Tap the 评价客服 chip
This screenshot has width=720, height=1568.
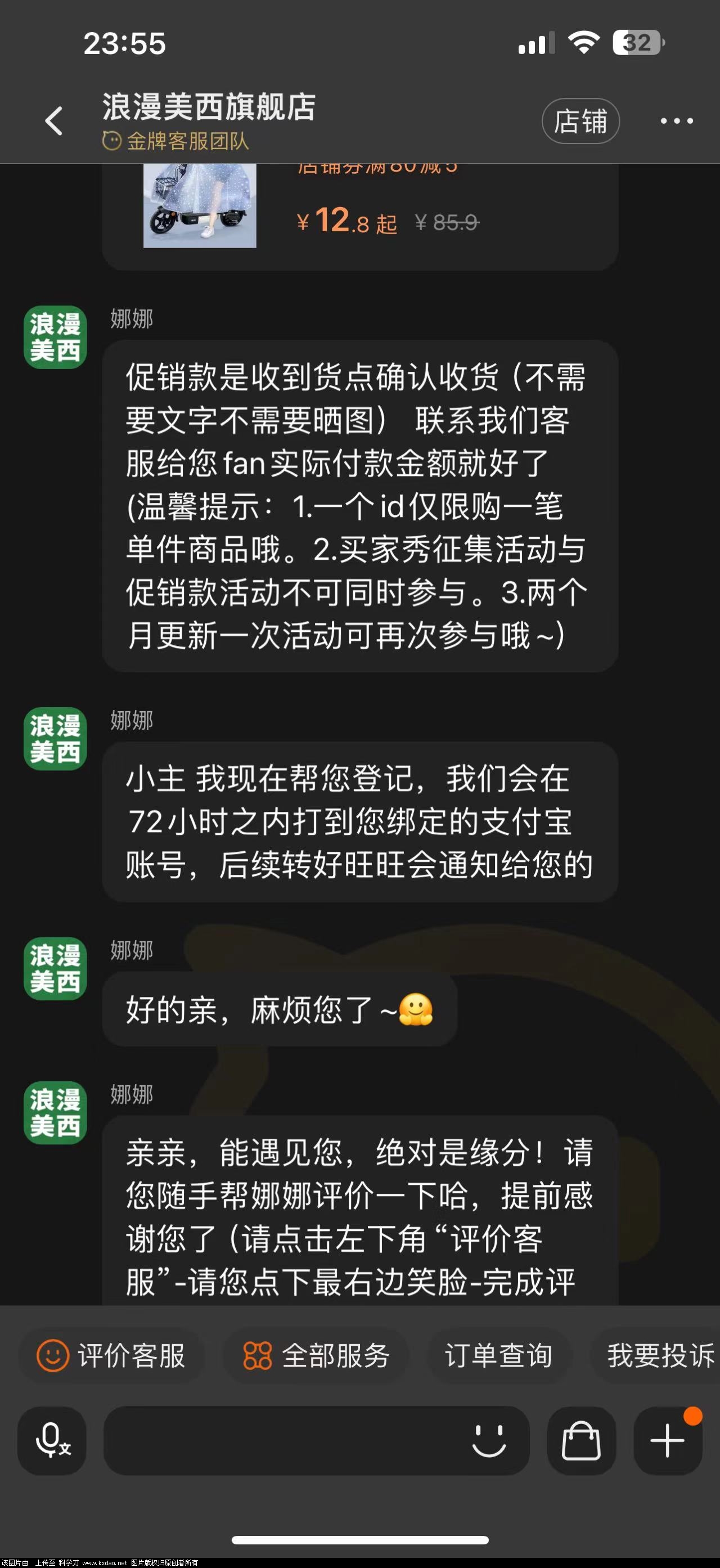[x=111, y=1355]
